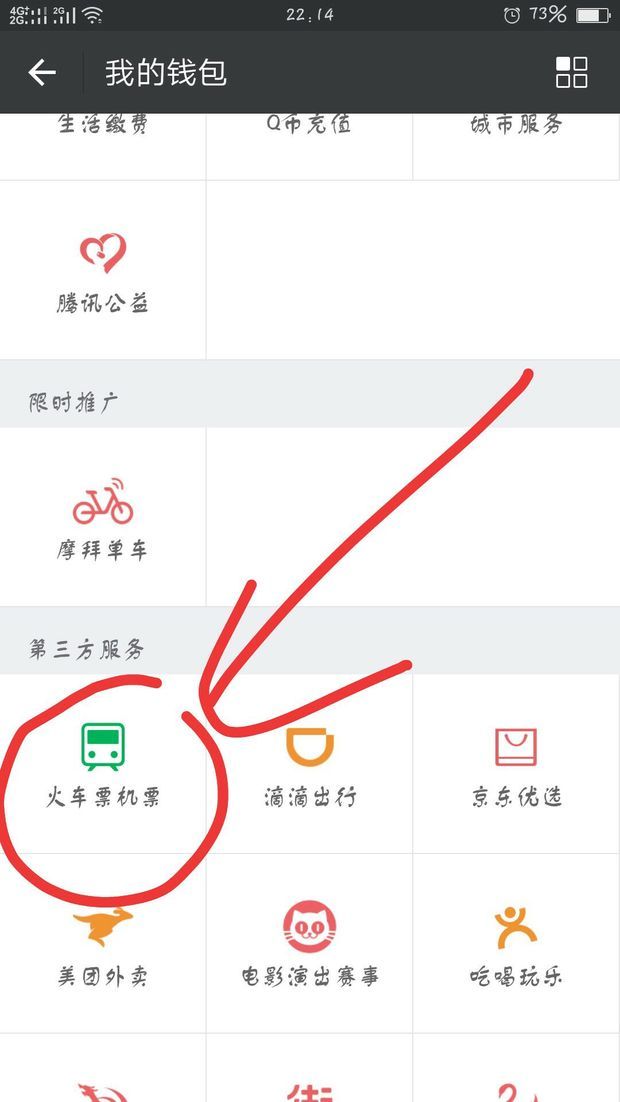Launch 美团外卖

tap(103, 943)
